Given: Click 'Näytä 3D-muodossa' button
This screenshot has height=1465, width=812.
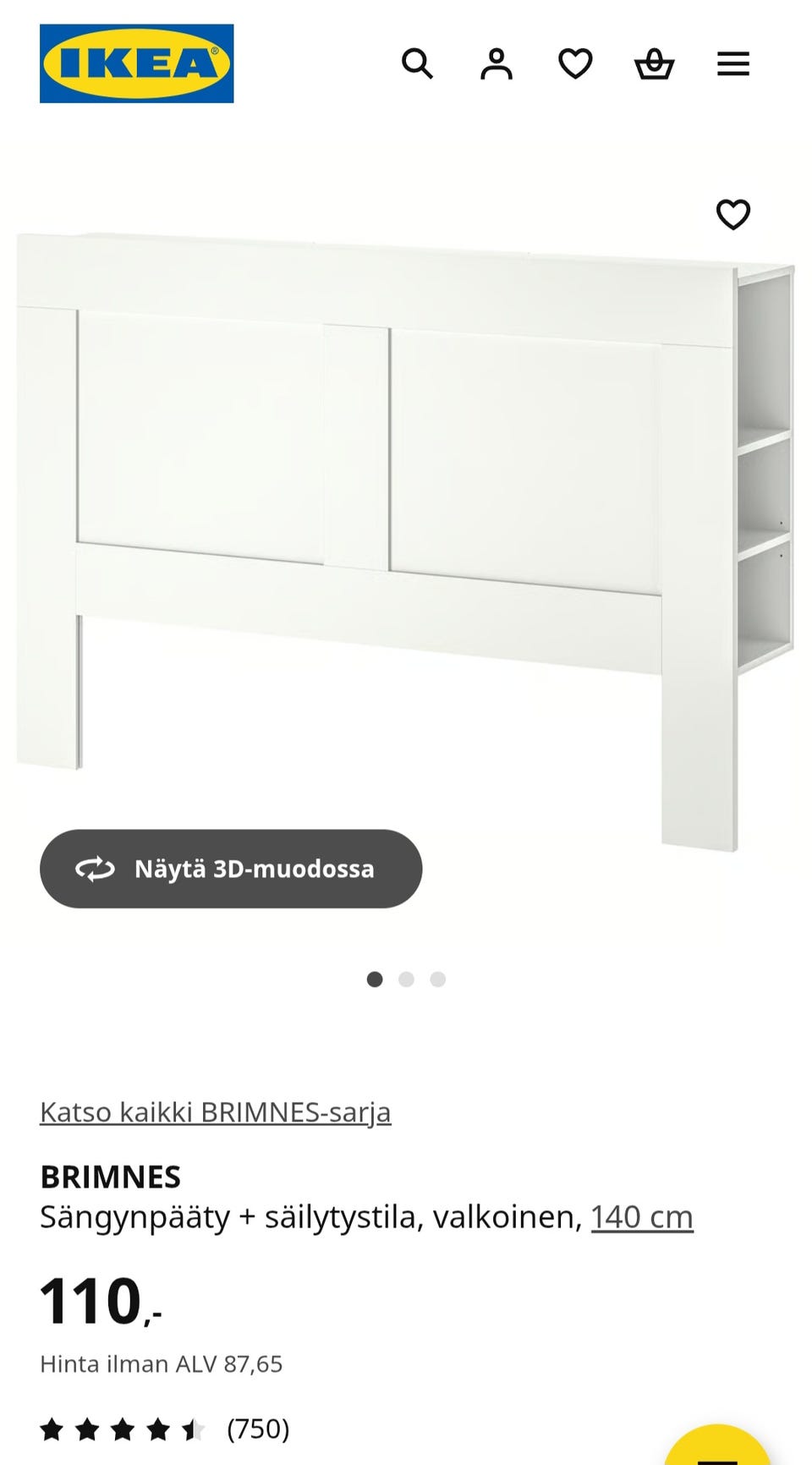Looking at the screenshot, I should [230, 869].
